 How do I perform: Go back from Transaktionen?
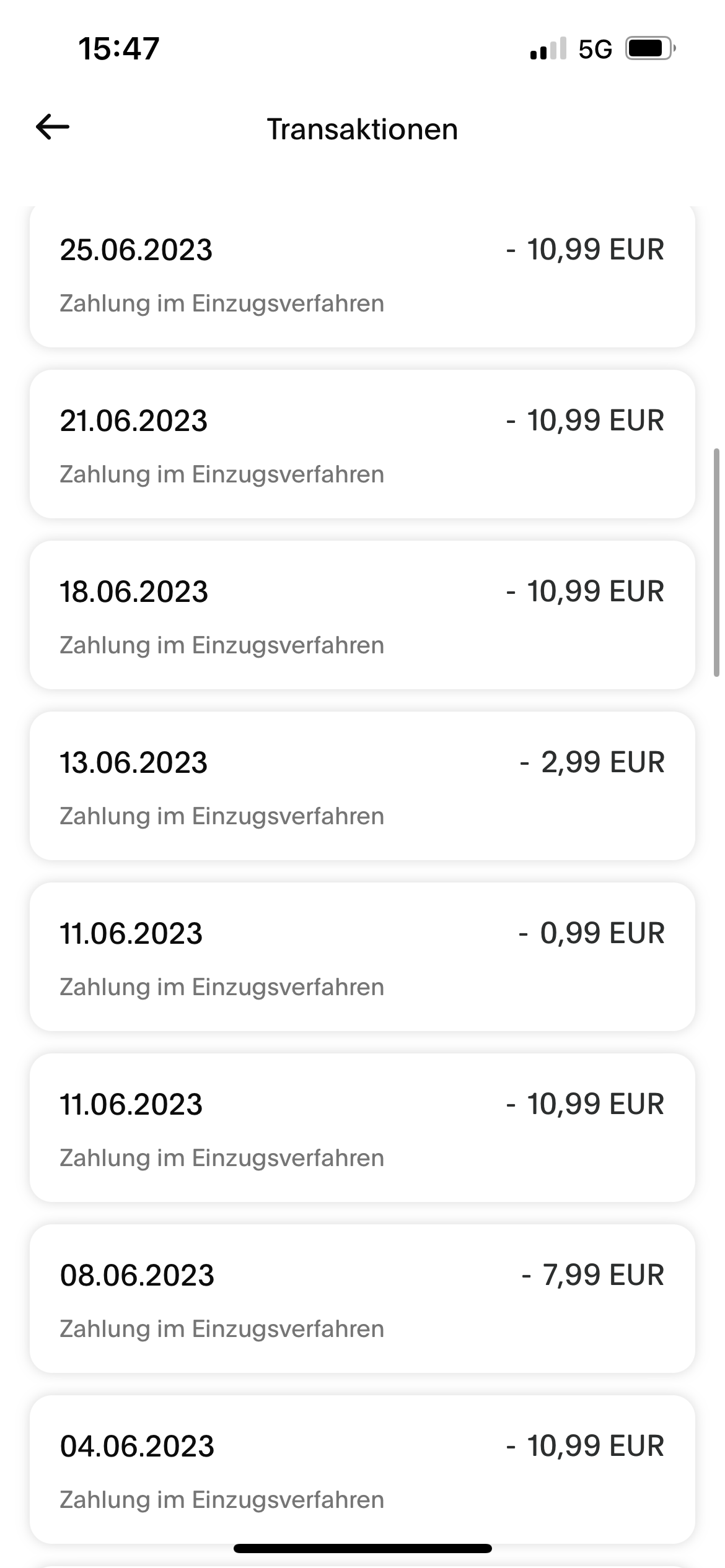tap(53, 128)
